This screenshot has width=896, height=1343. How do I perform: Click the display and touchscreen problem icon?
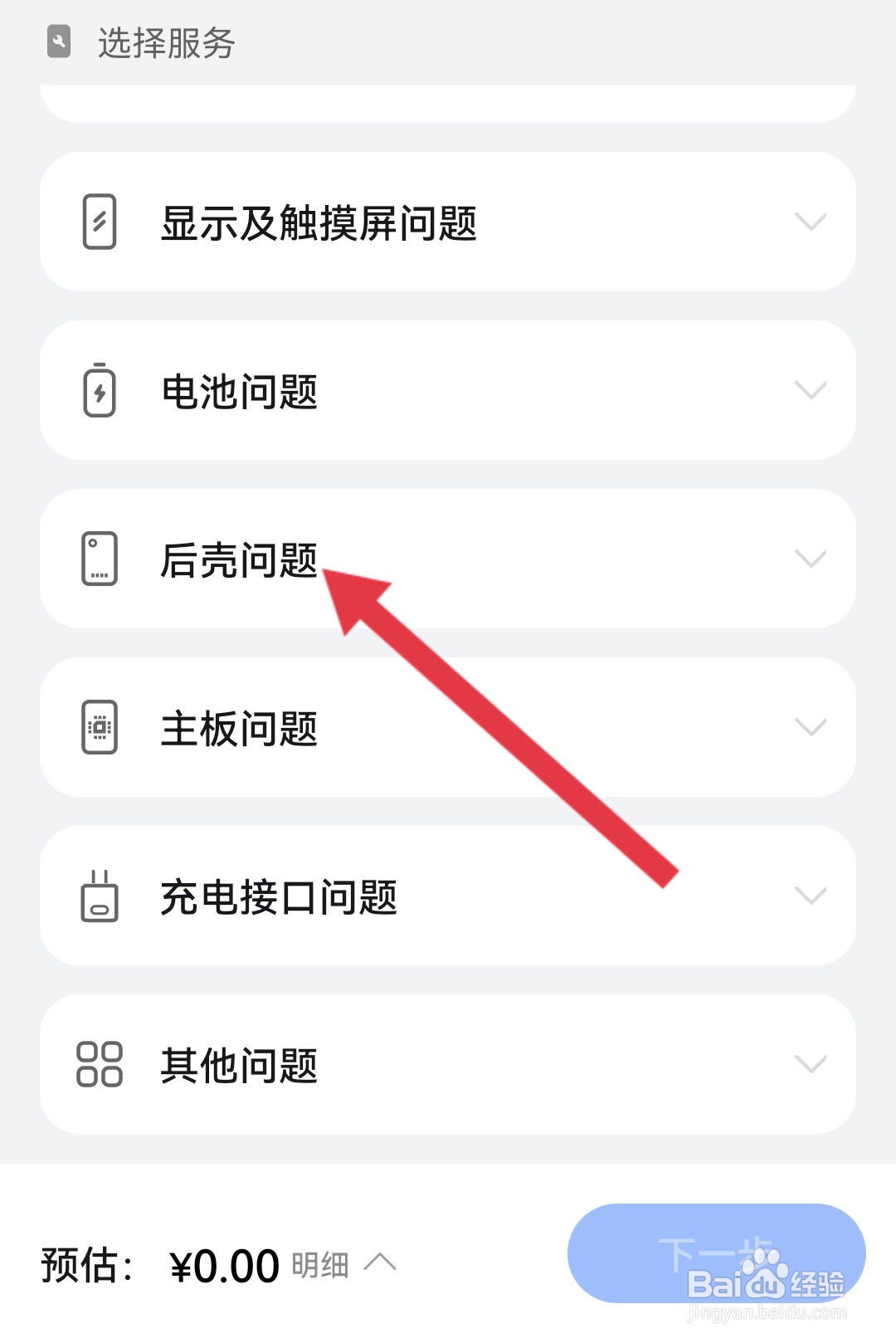(x=100, y=221)
